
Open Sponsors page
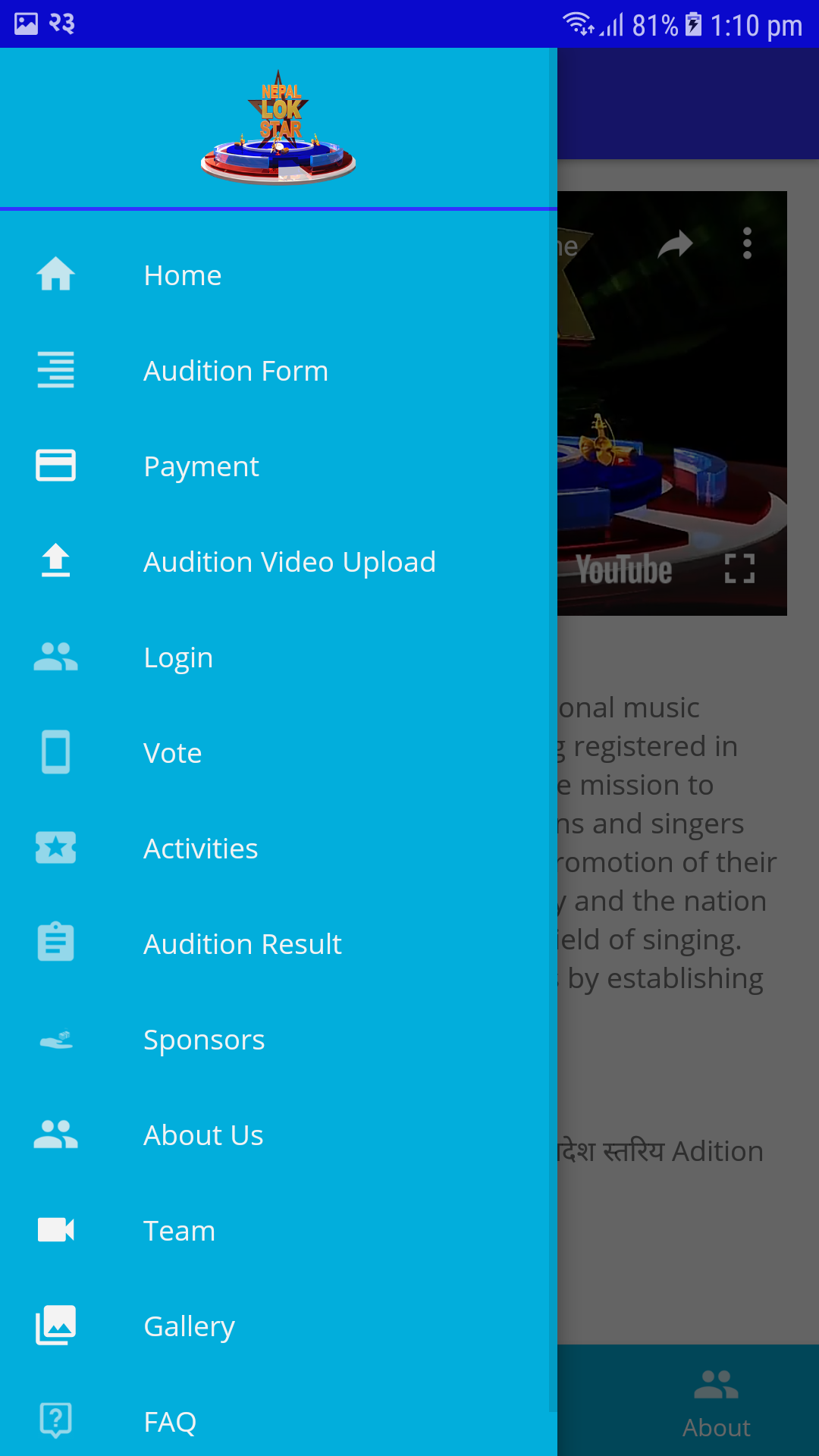click(278, 1040)
